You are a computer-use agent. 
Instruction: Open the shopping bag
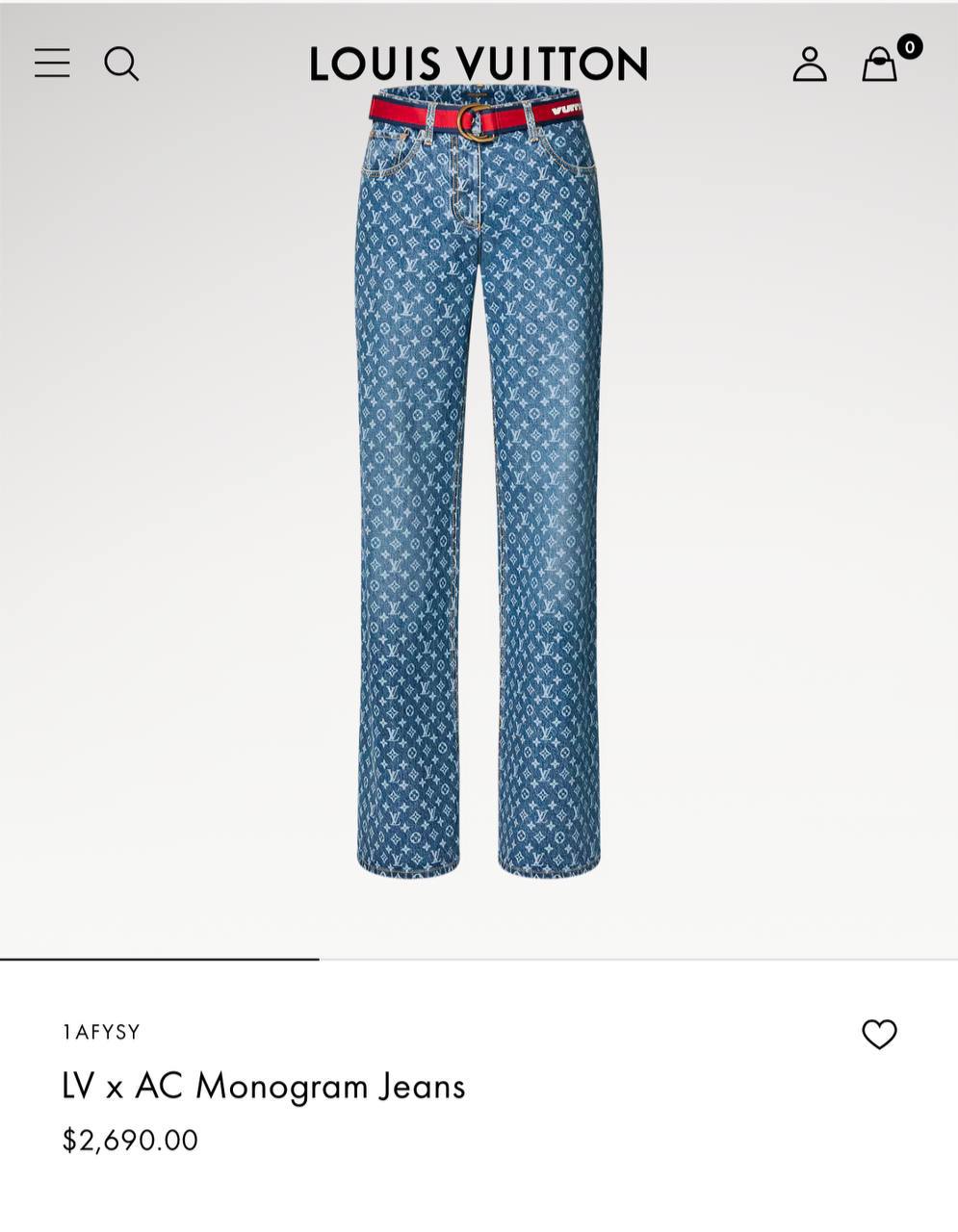tap(880, 65)
